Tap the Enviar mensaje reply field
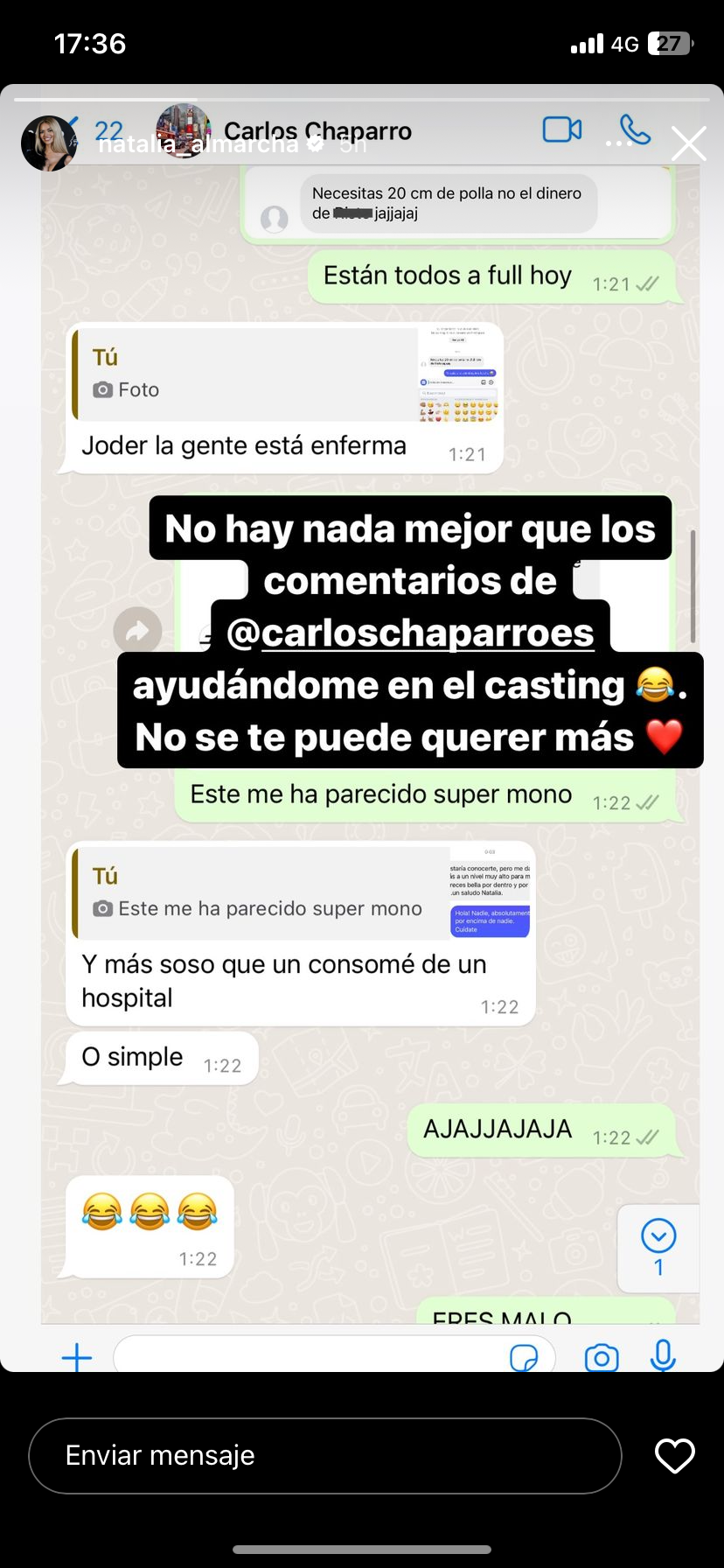The height and width of the screenshot is (1568, 724). [x=324, y=1455]
